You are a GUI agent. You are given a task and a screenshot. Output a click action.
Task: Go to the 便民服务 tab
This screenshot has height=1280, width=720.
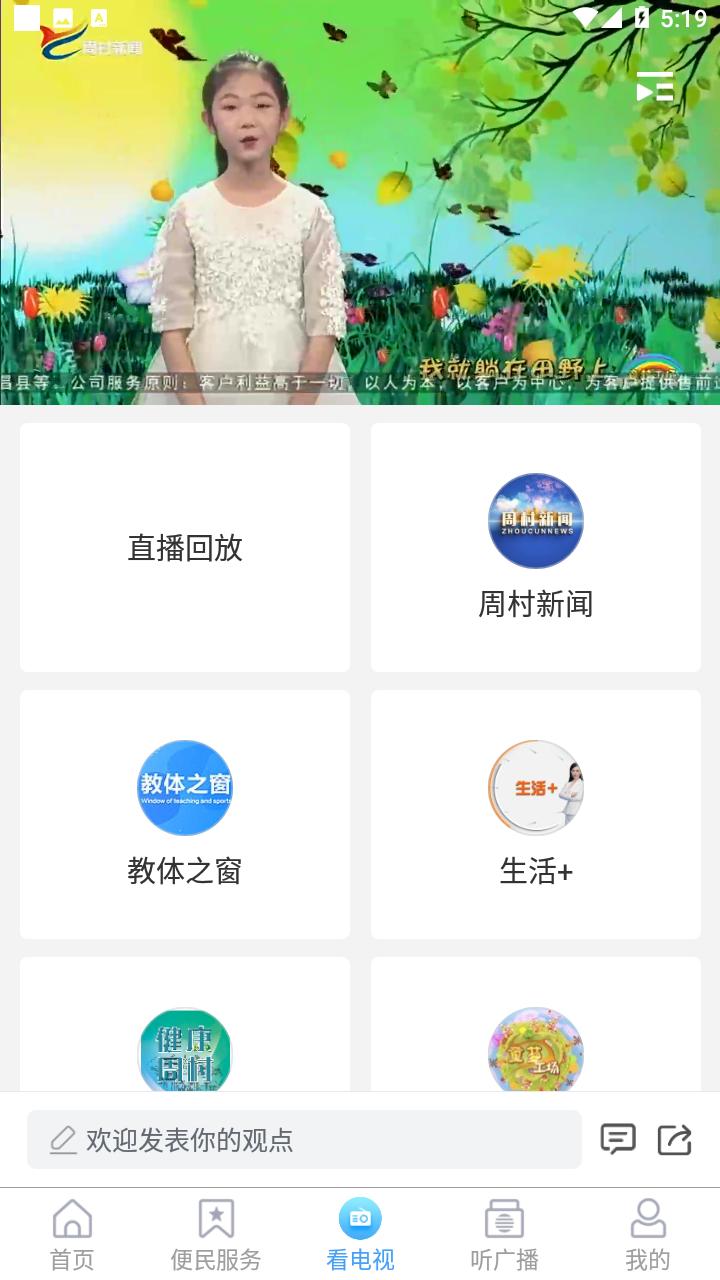point(216,1235)
